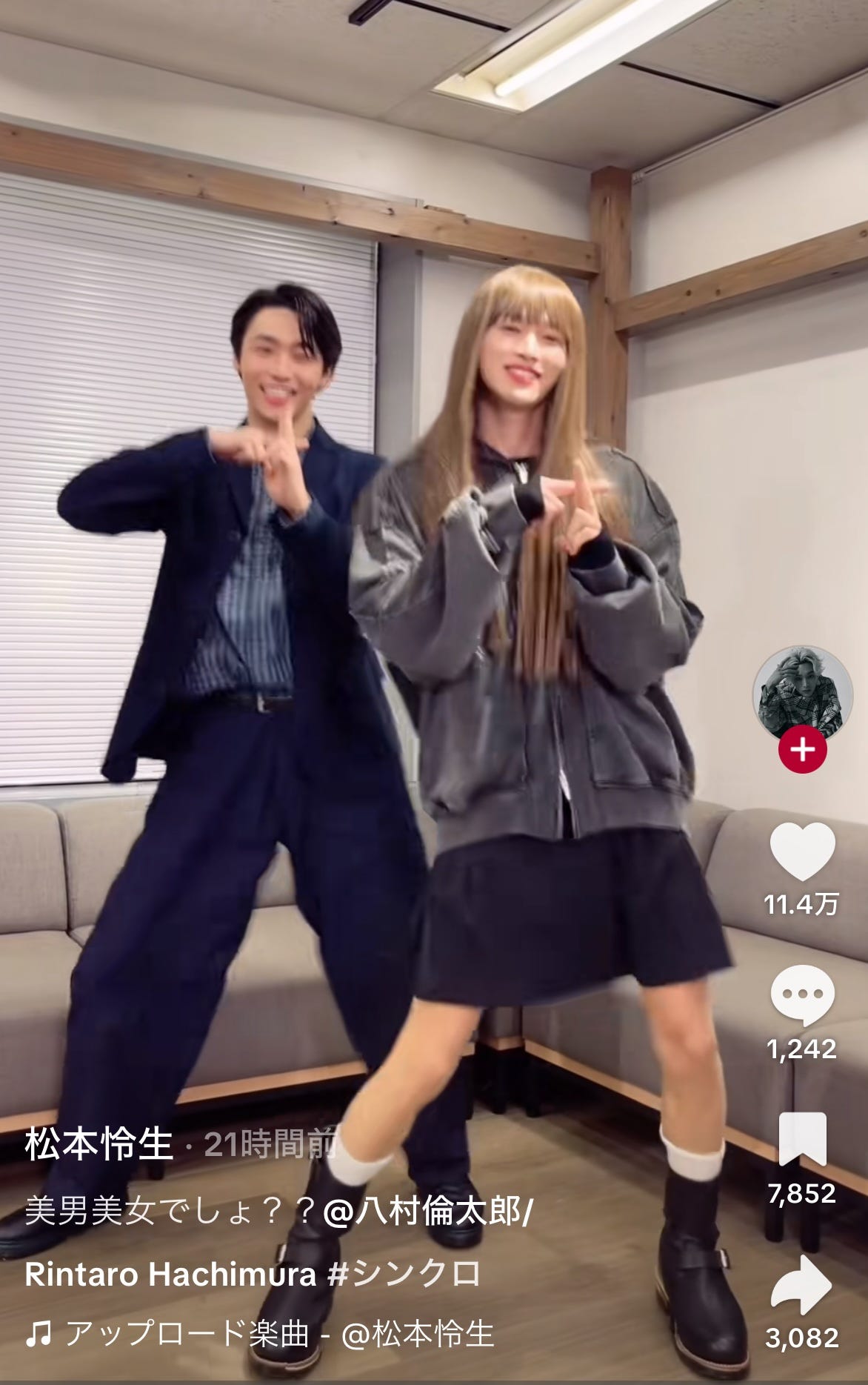
Task: Open the #シンクロ hashtag page
Action: tap(404, 1274)
